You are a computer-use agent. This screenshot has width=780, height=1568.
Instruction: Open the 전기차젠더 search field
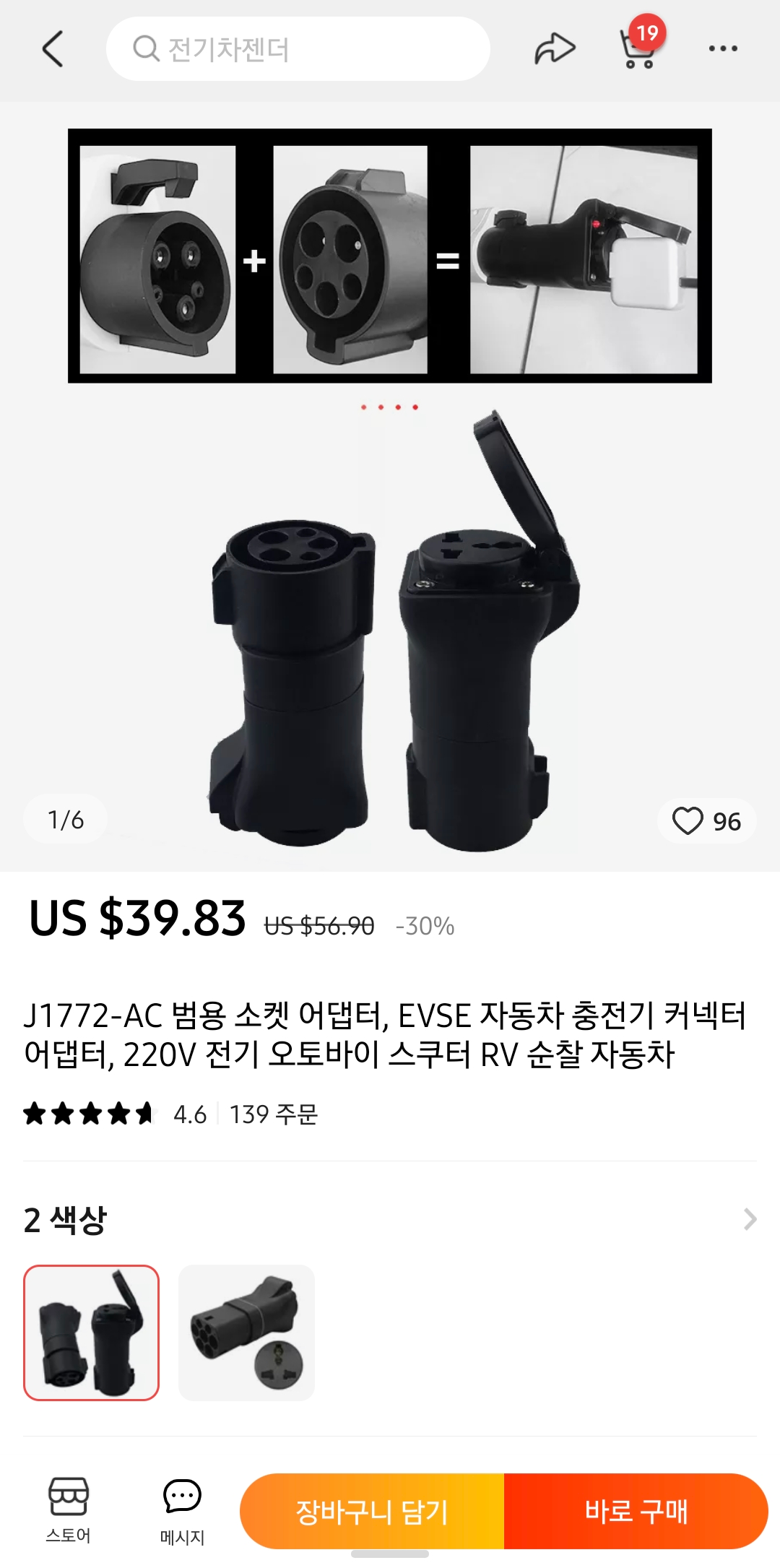(303, 48)
